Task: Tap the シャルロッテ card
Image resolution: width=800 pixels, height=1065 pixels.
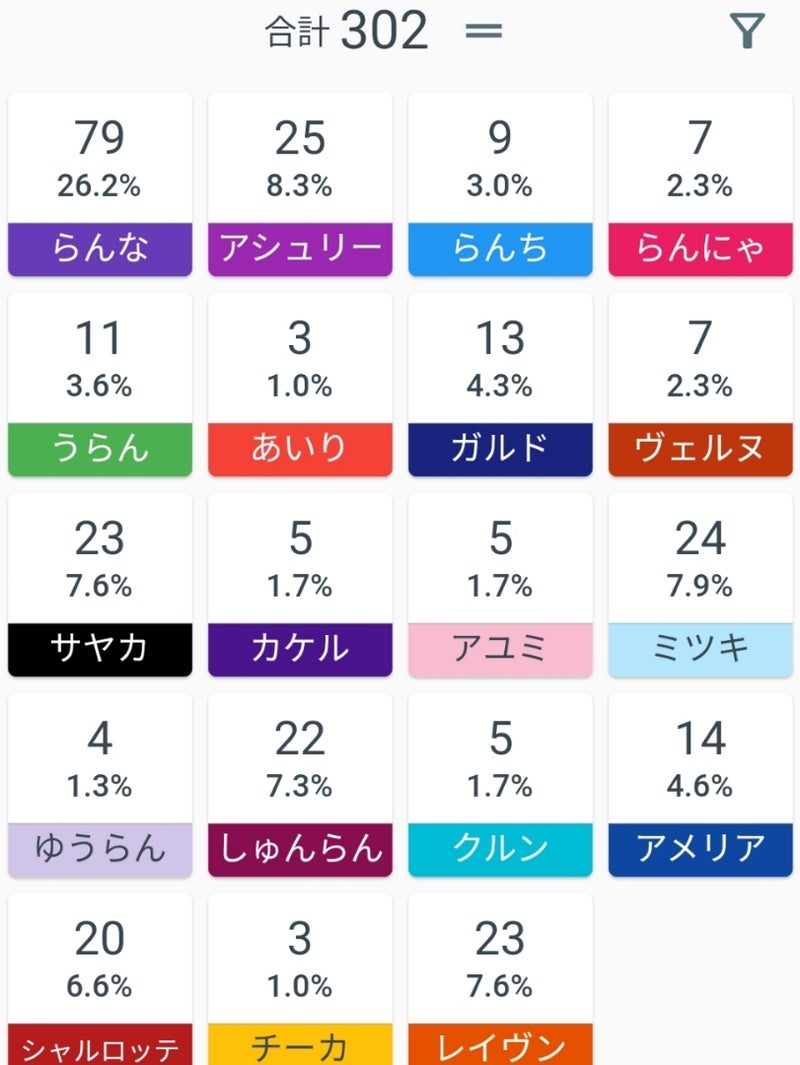Action: (x=100, y=979)
